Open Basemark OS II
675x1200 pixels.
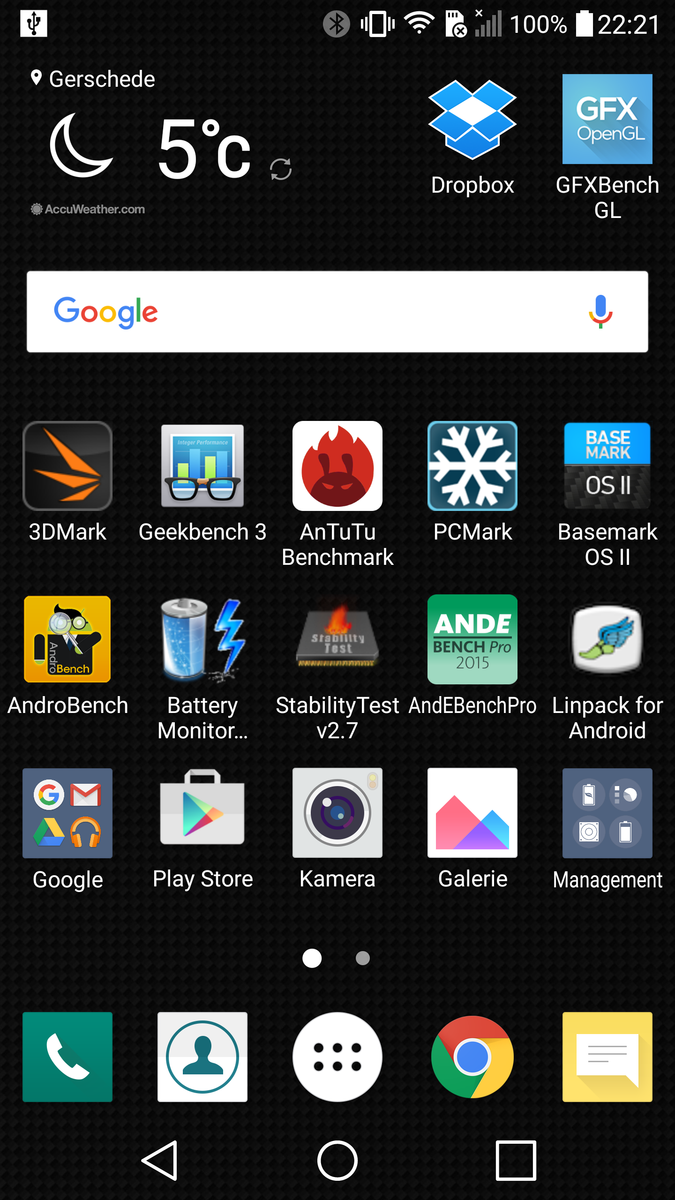coord(607,467)
